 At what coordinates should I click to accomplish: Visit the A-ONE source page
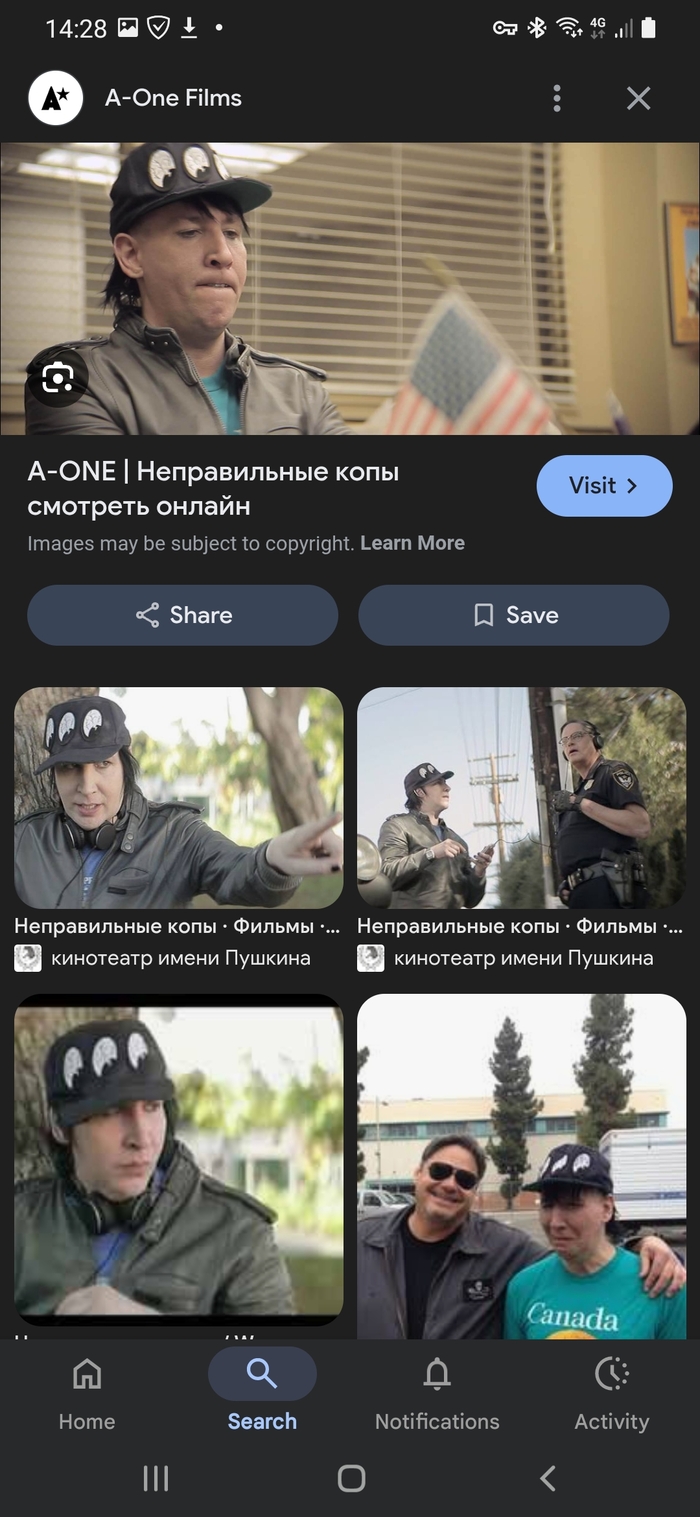[x=603, y=486]
